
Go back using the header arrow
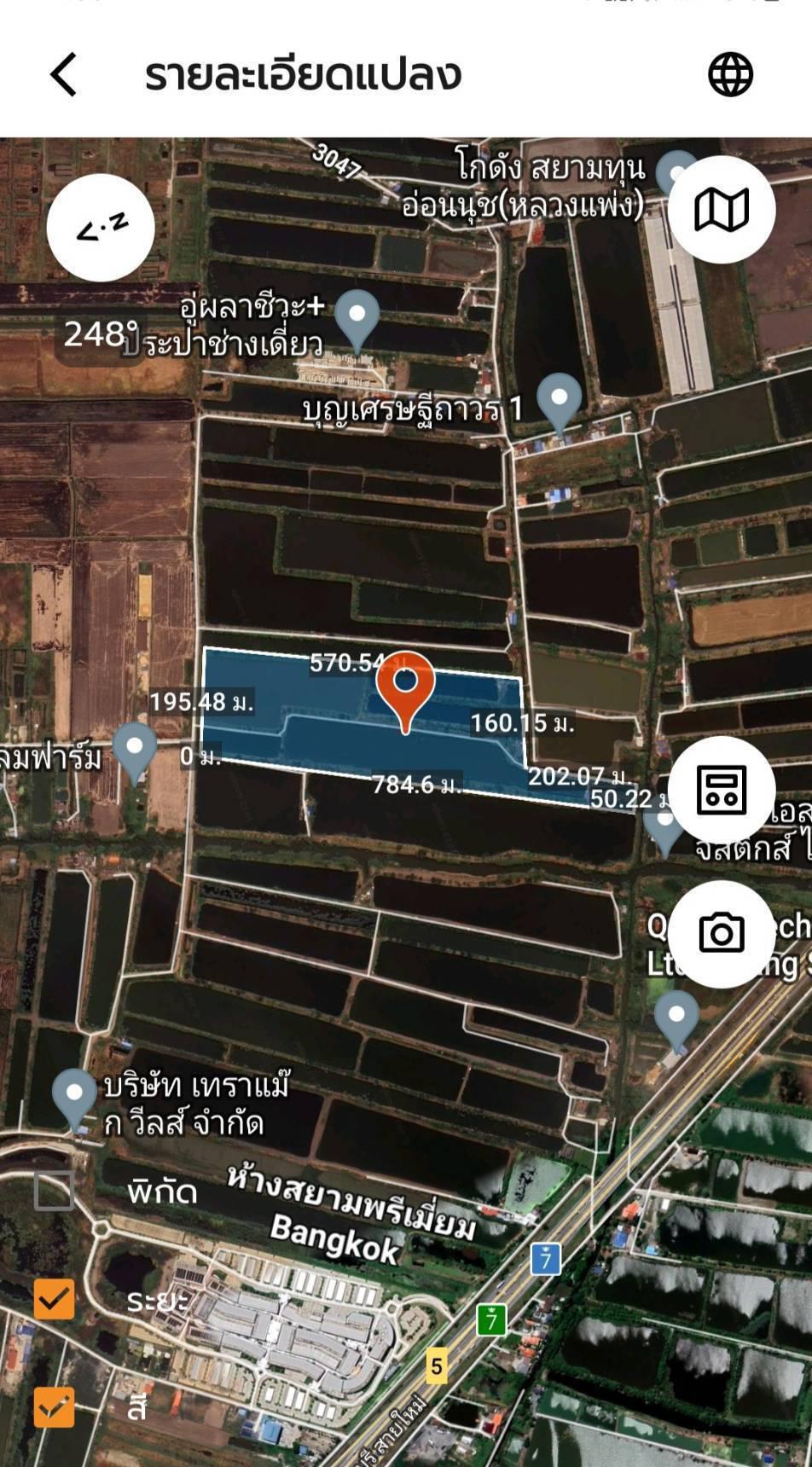click(64, 74)
